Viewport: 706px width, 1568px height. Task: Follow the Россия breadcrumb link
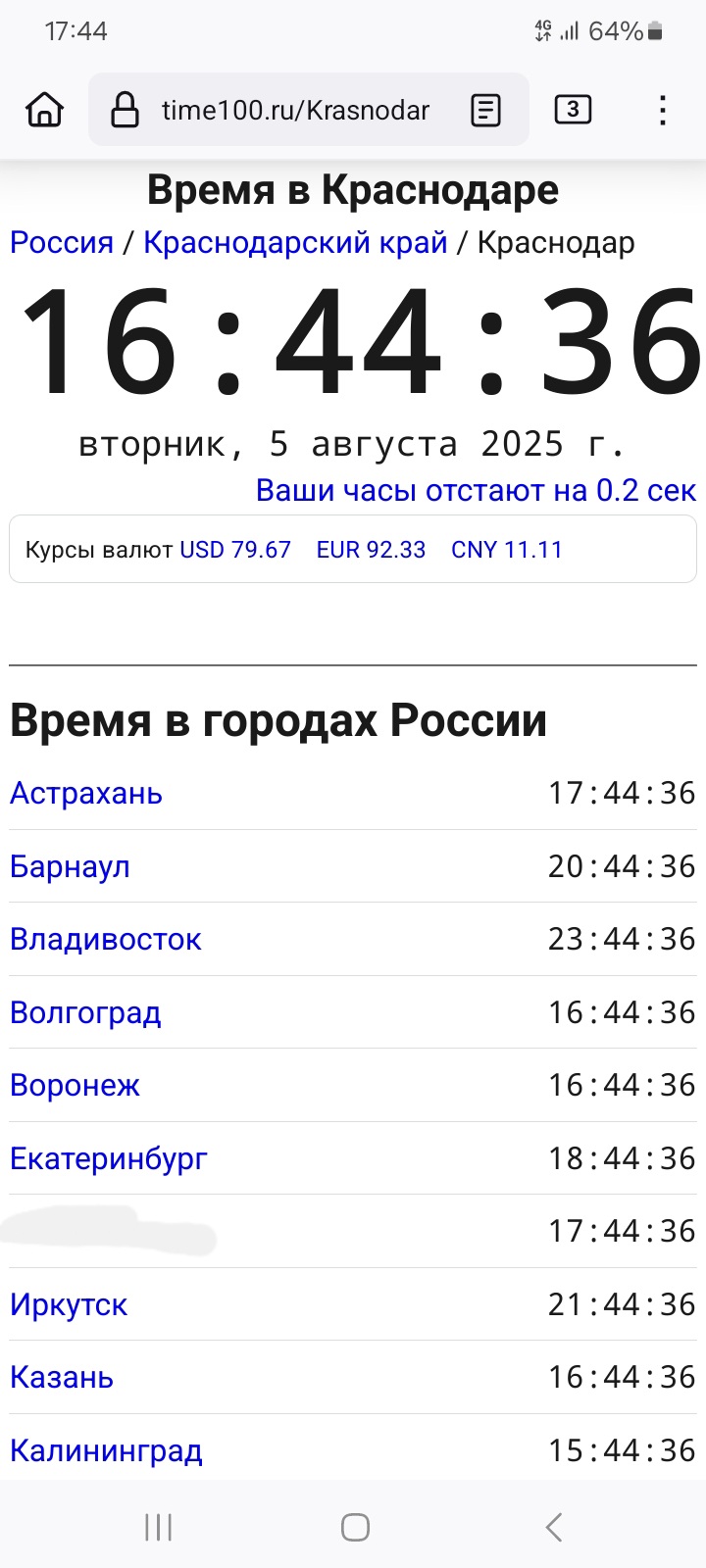[x=62, y=242]
